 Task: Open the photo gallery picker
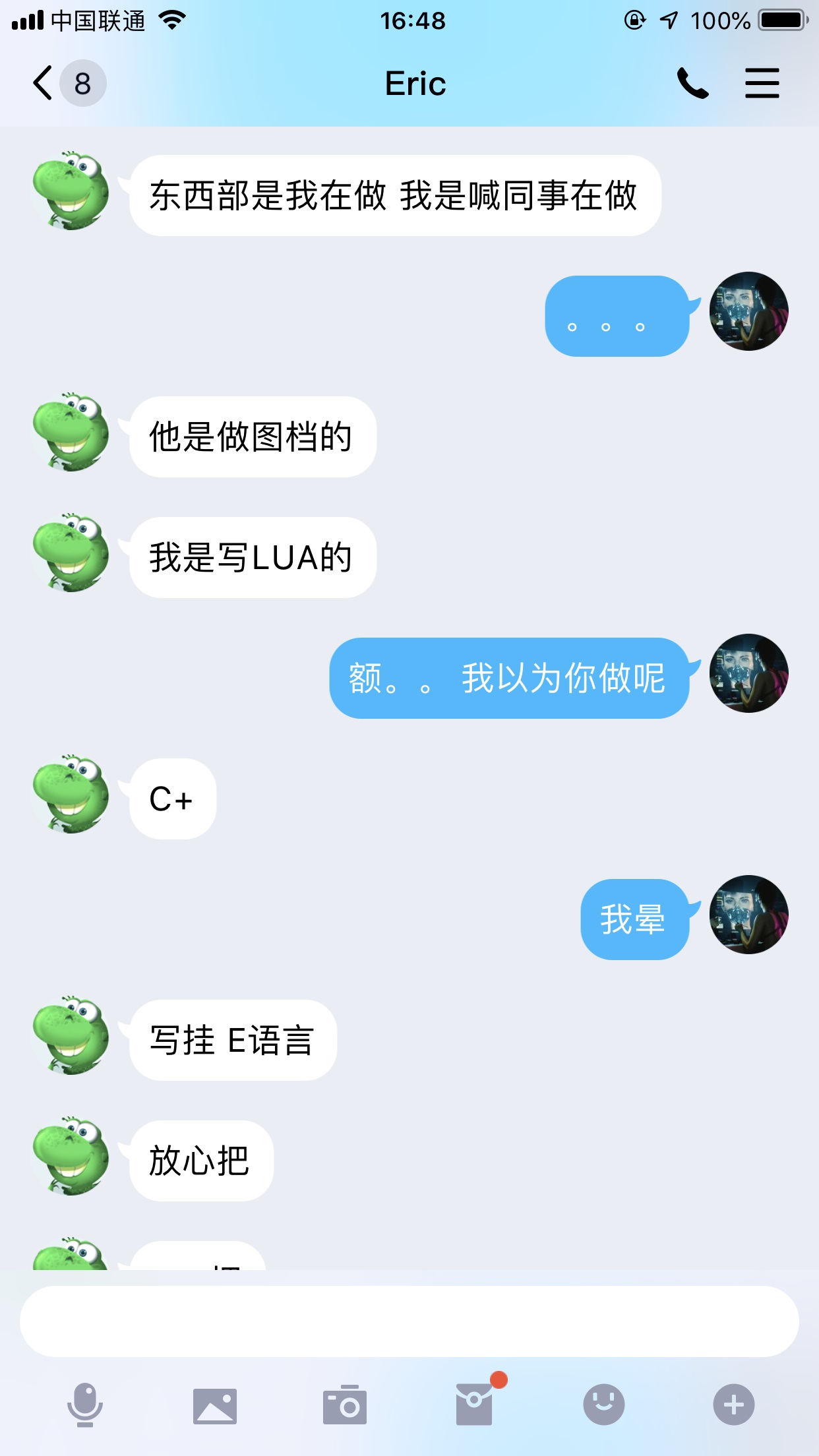[x=215, y=1405]
